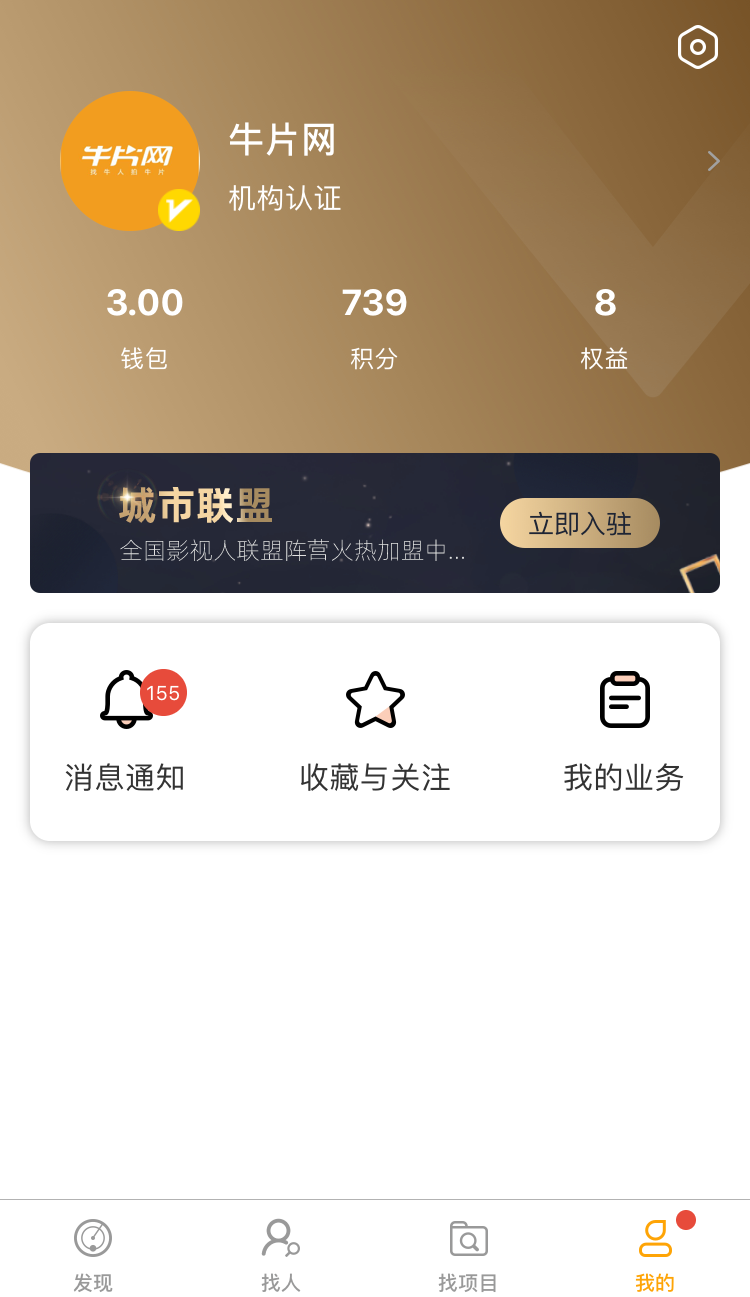Tap the 立即入驻 button
The height and width of the screenshot is (1297, 750).
coord(579,523)
